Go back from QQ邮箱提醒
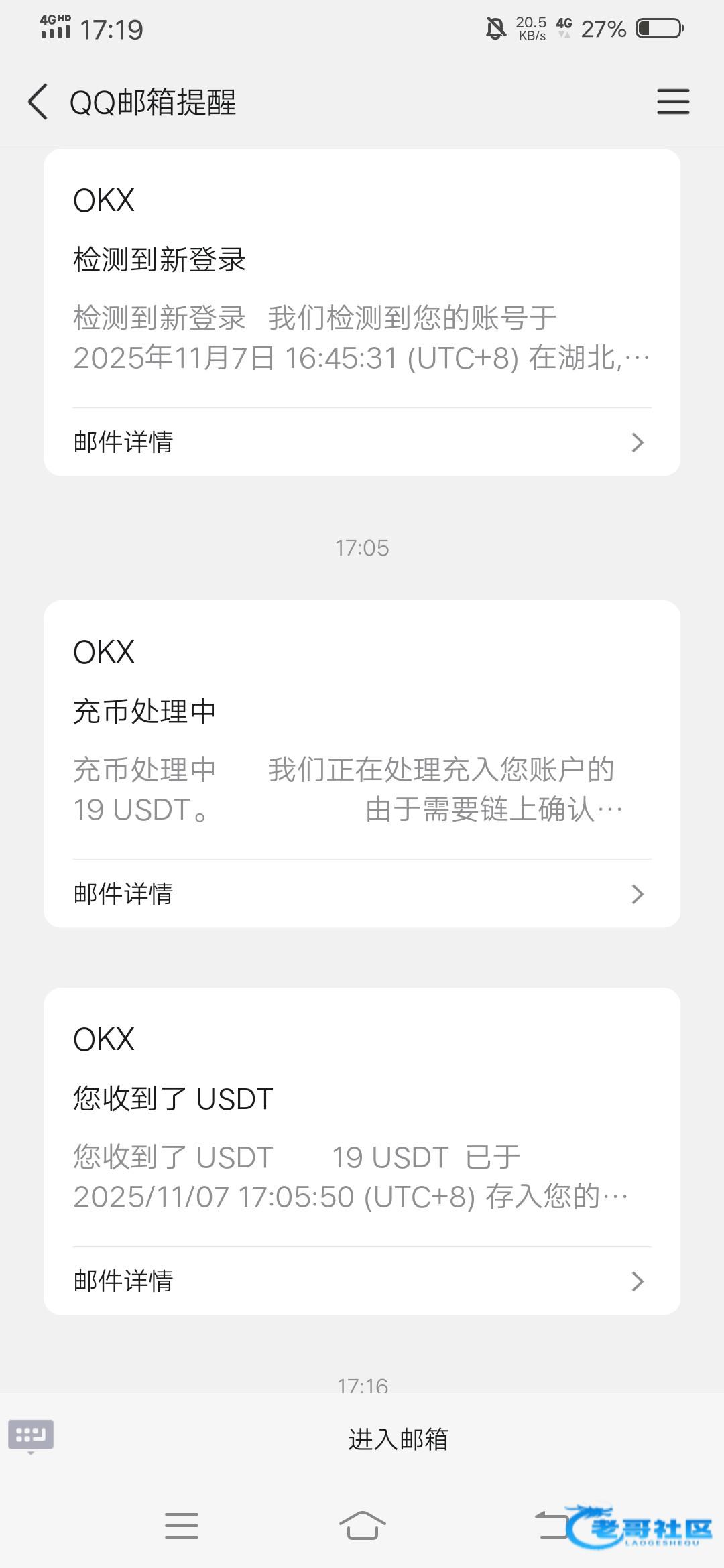 click(38, 102)
